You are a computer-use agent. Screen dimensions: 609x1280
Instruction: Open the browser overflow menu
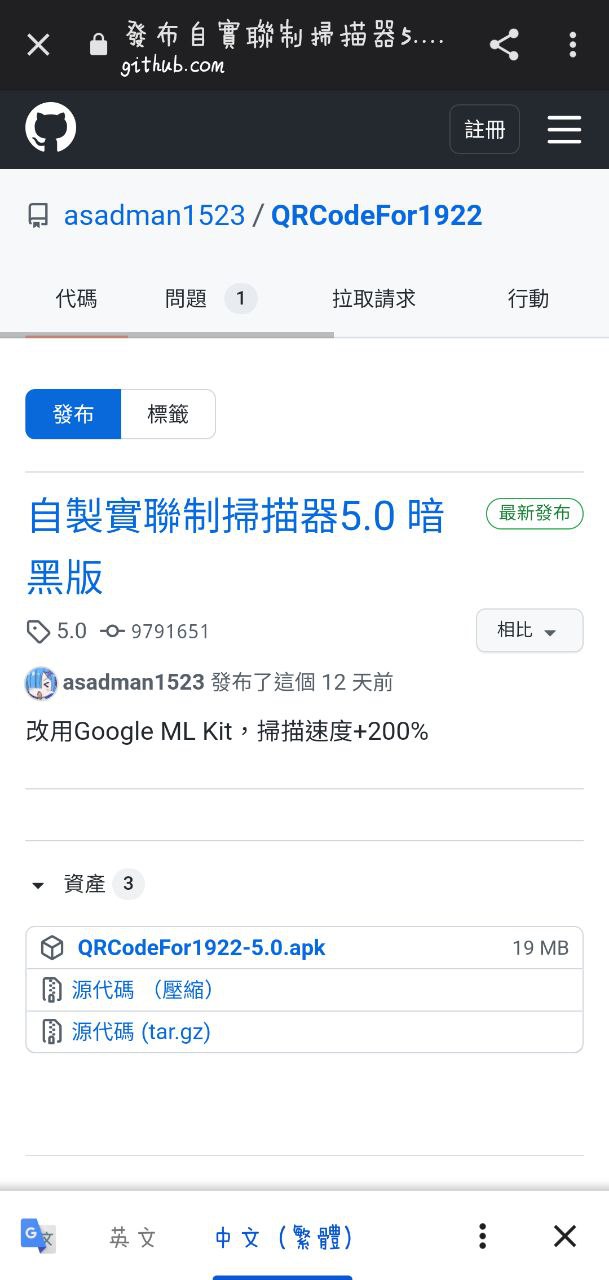pos(572,45)
